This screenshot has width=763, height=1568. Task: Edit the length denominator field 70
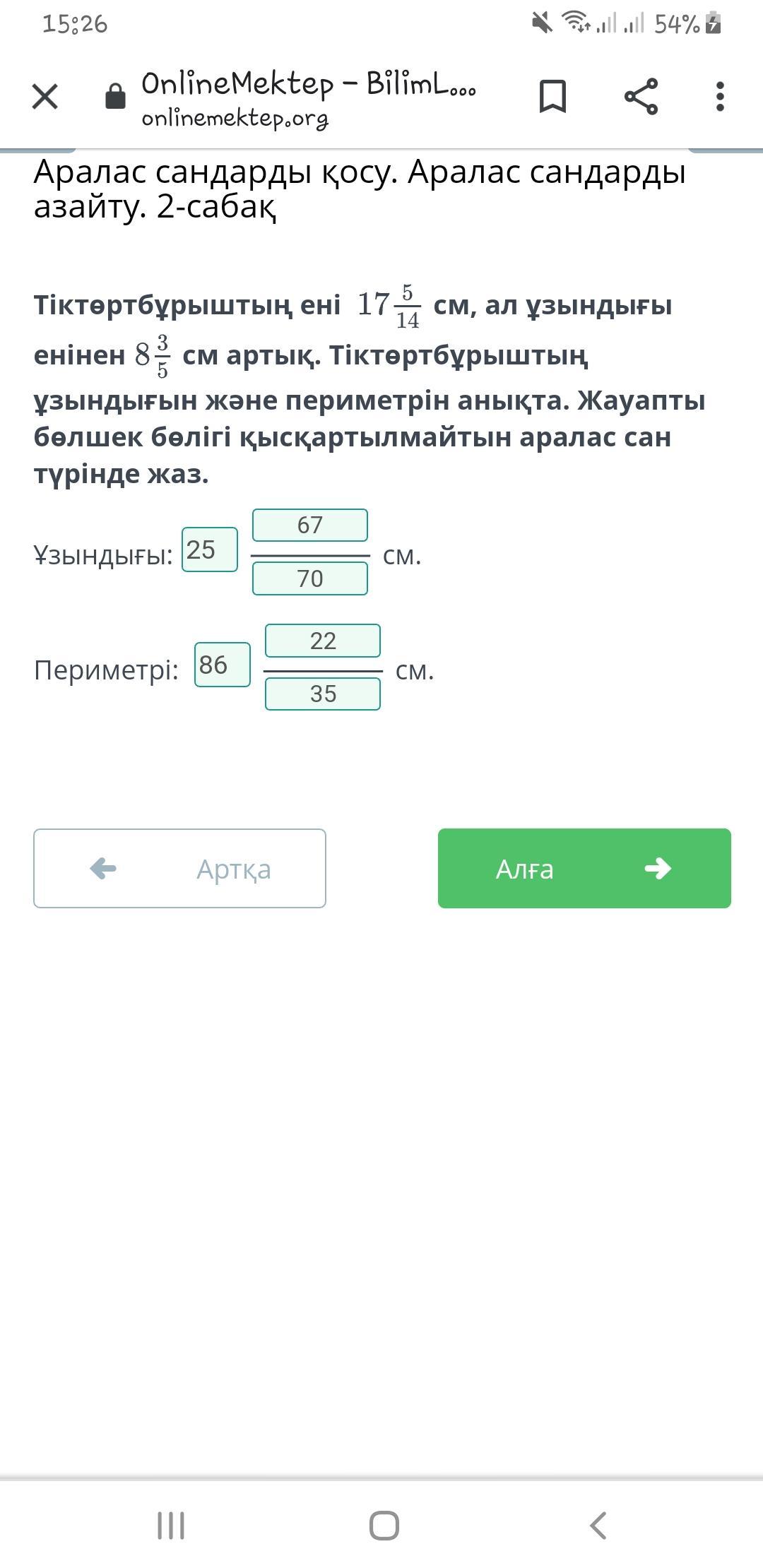pyautogui.click(x=310, y=578)
